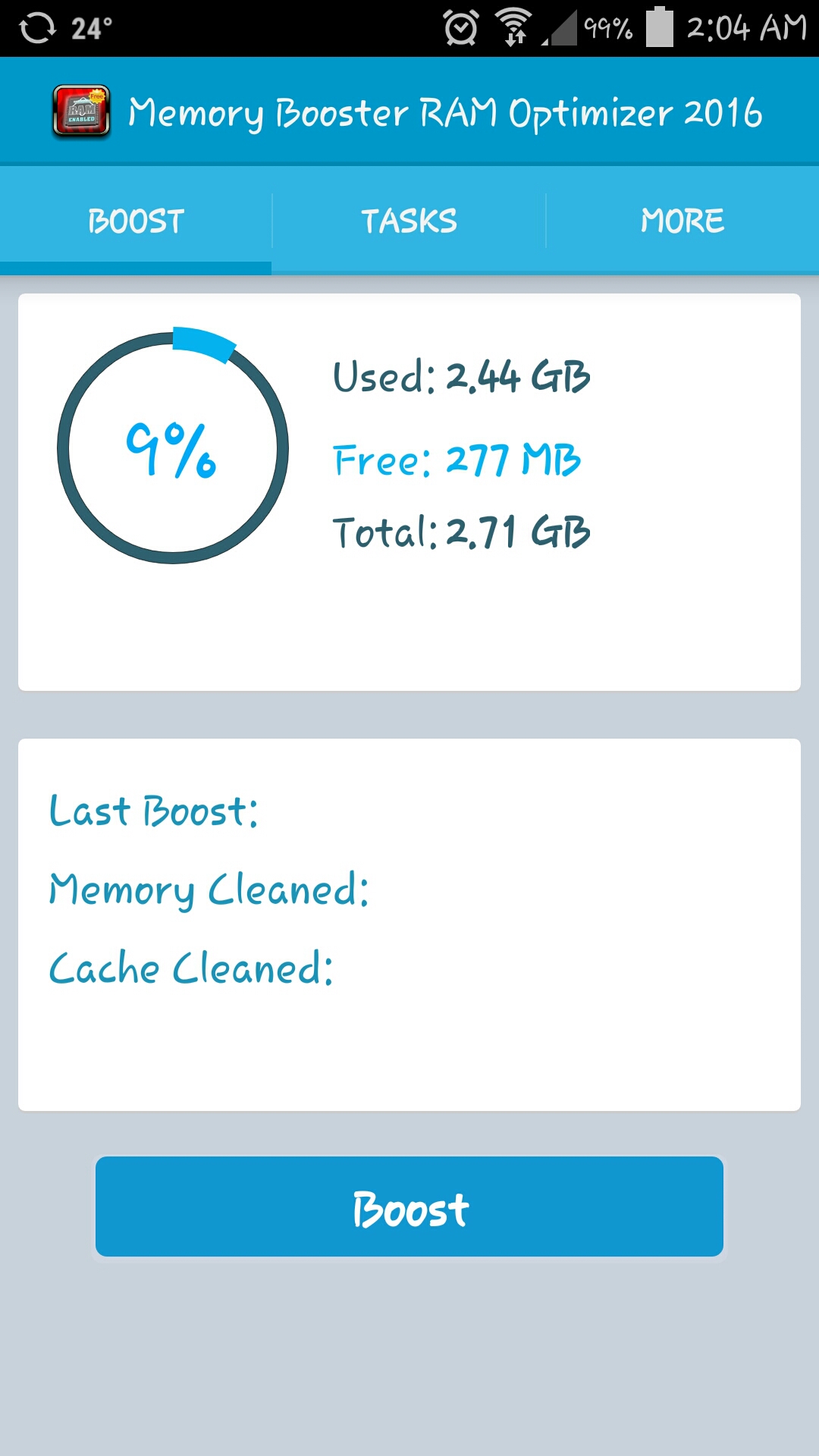The width and height of the screenshot is (819, 1456).
Task: Select the BOOST tab
Action: click(135, 220)
